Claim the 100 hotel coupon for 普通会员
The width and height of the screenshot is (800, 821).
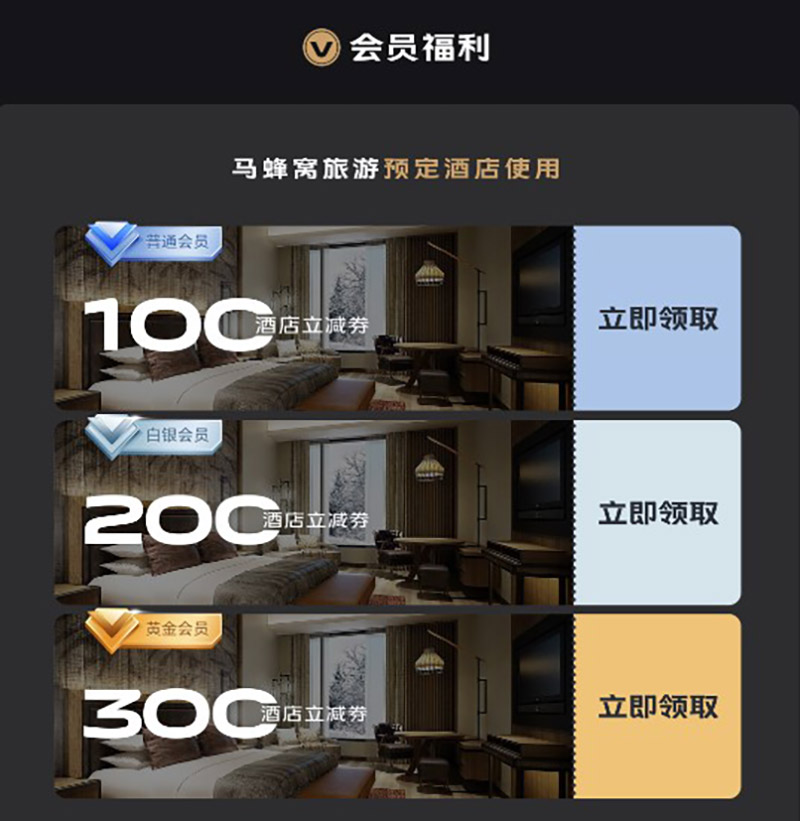(658, 319)
